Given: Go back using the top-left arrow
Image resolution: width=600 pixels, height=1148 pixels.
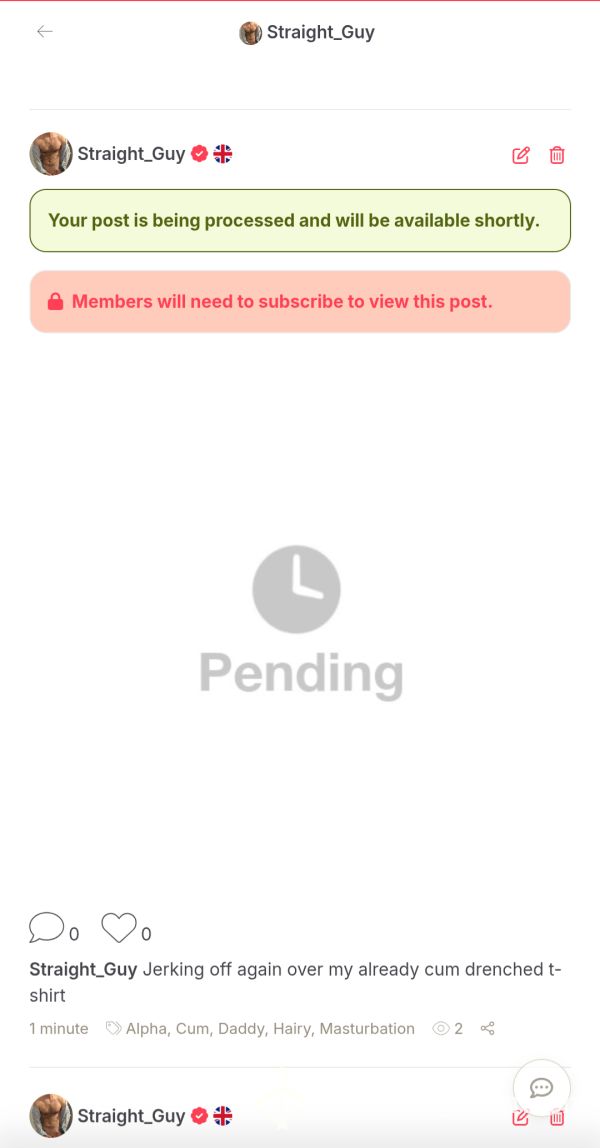Looking at the screenshot, I should coord(45,31).
